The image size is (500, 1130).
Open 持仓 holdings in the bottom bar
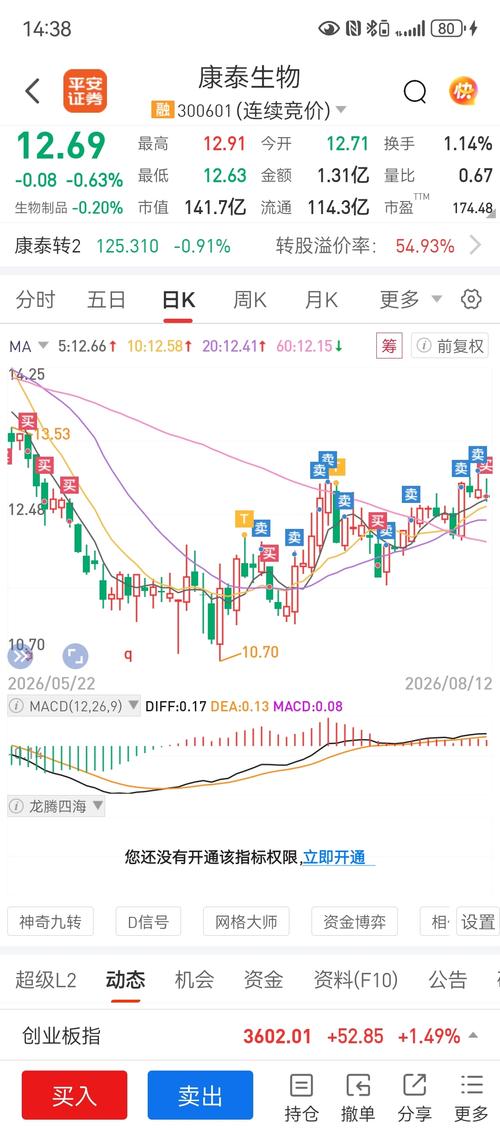(x=301, y=1096)
